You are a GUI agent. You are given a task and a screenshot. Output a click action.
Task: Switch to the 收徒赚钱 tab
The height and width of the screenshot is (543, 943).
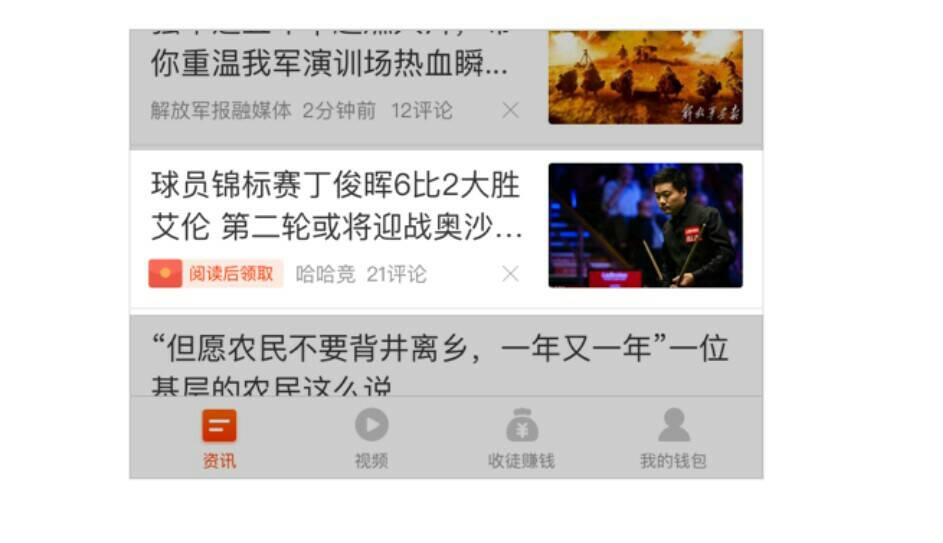(x=521, y=438)
